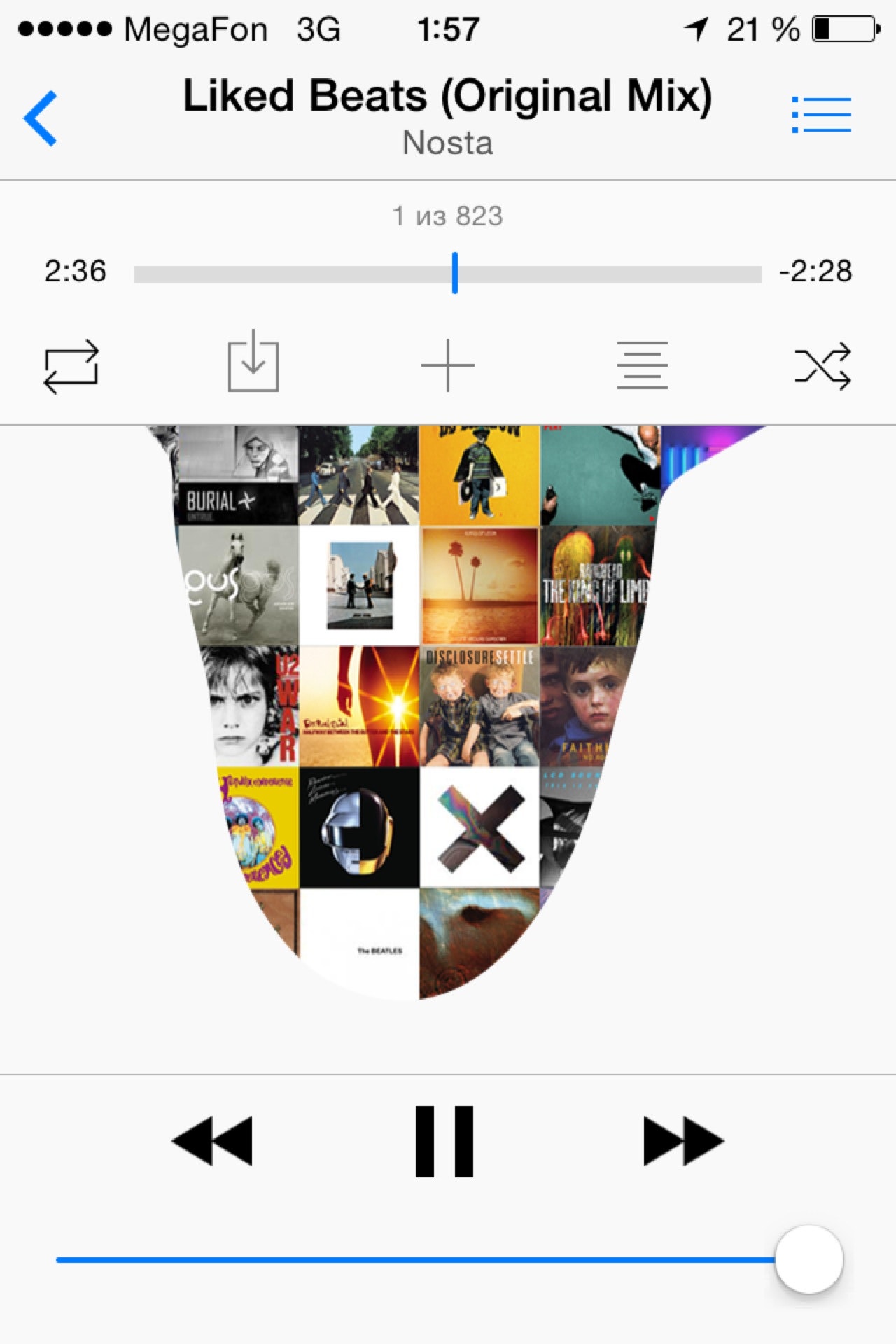Skip to the previous track
896x1344 pixels.
[x=212, y=1142]
